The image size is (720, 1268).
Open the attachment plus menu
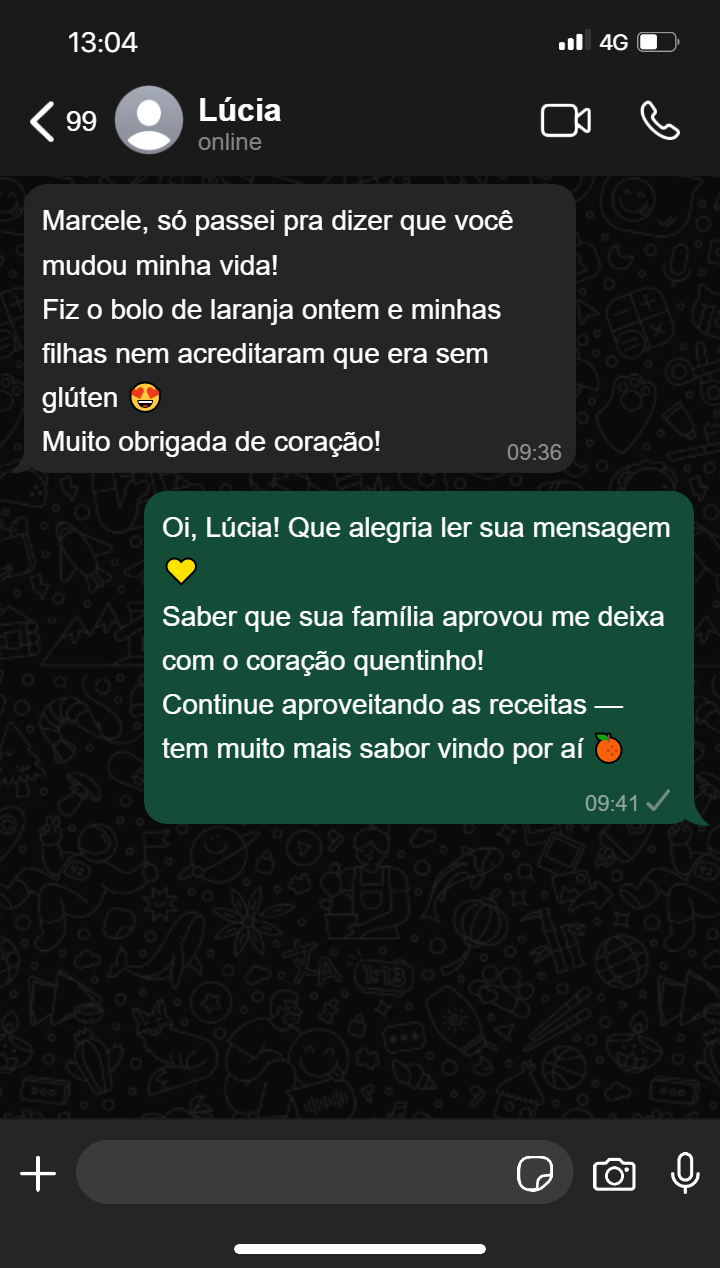tap(38, 1173)
